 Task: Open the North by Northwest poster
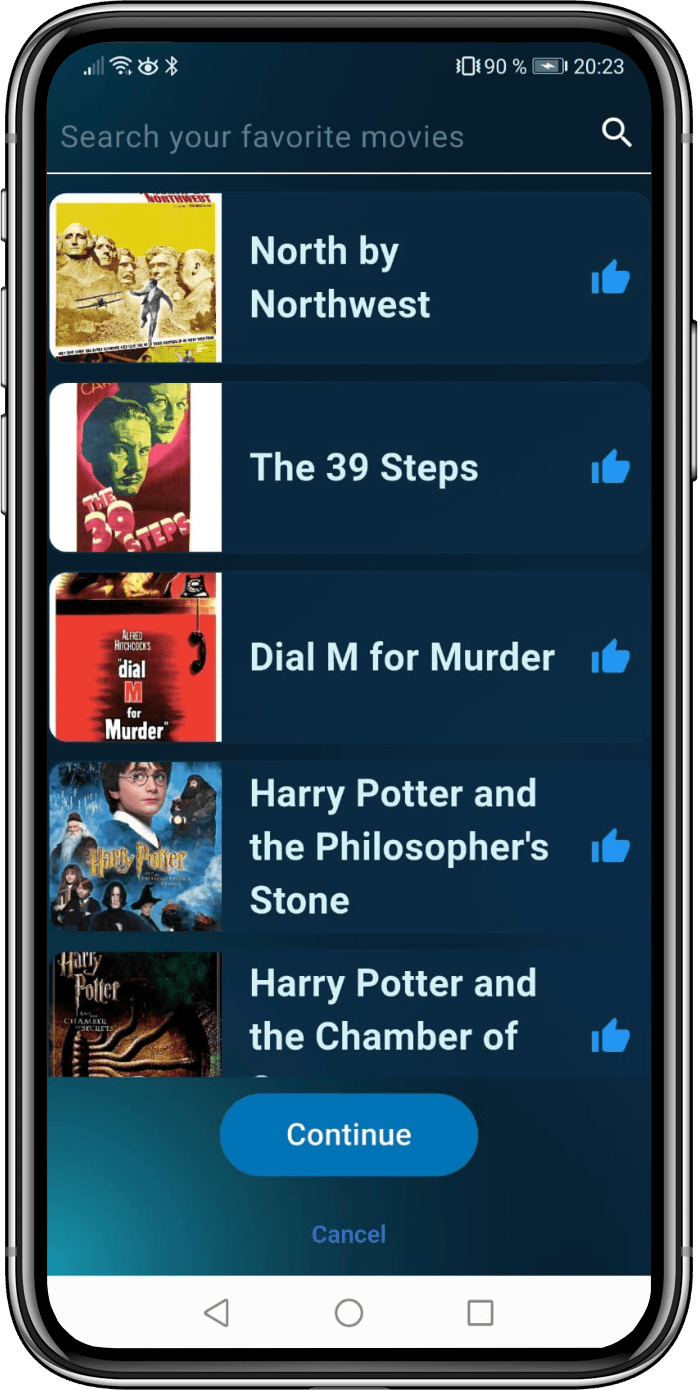click(136, 278)
